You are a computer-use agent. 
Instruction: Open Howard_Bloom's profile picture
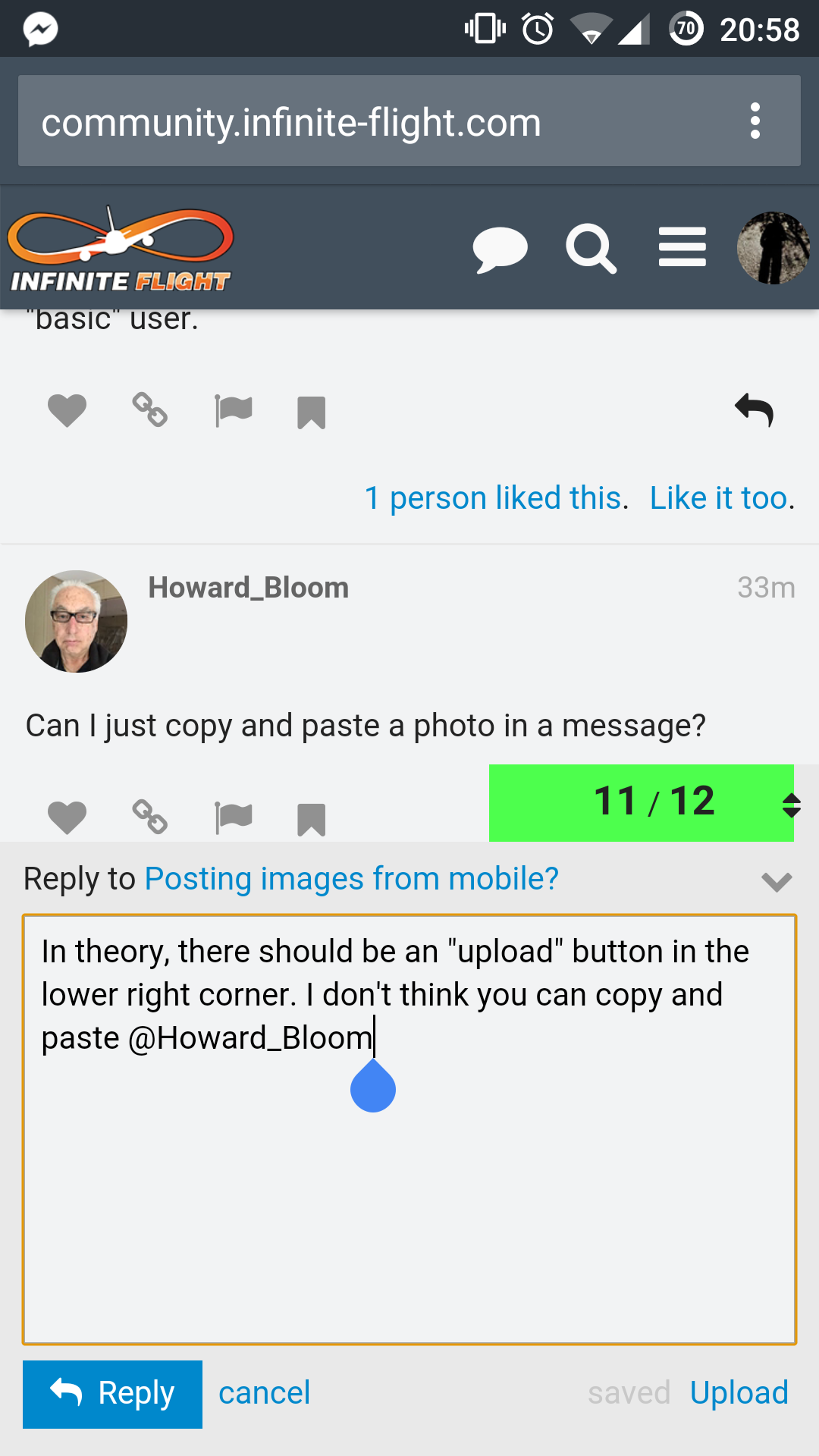coord(76,622)
